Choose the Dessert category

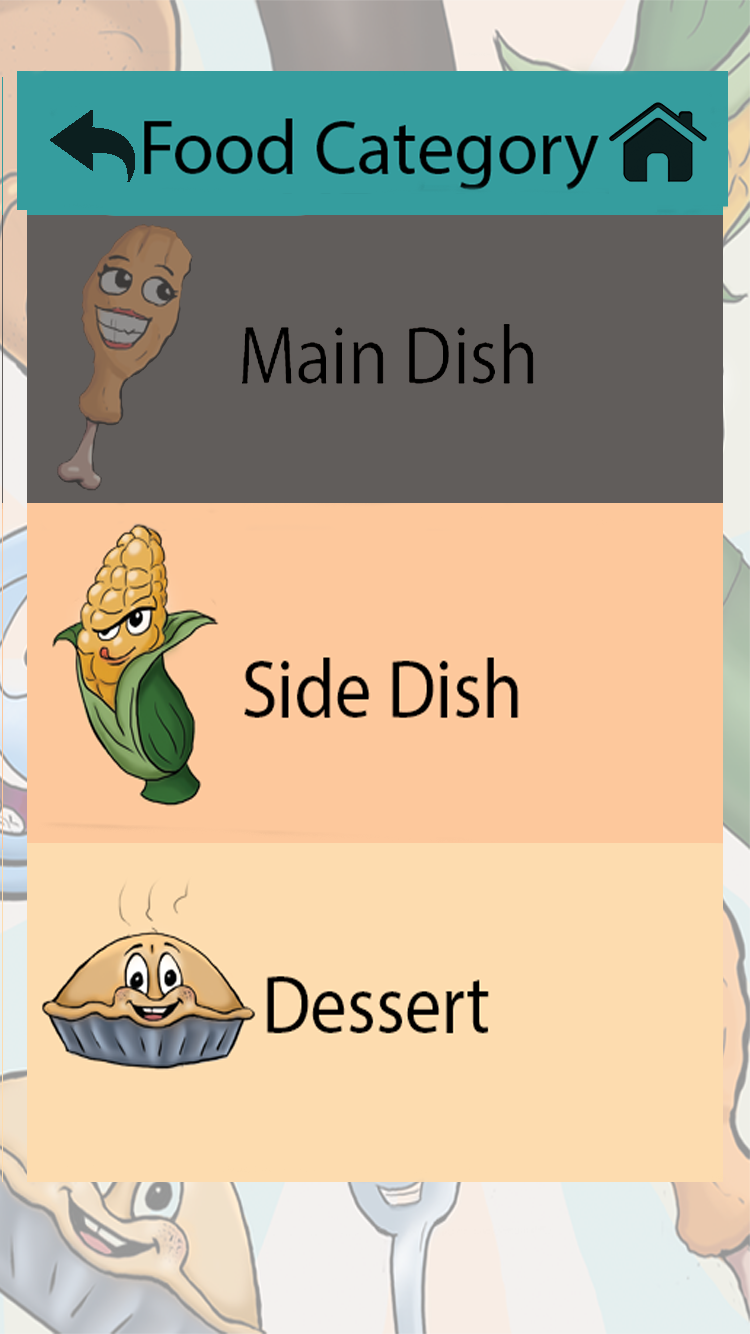point(375,1011)
